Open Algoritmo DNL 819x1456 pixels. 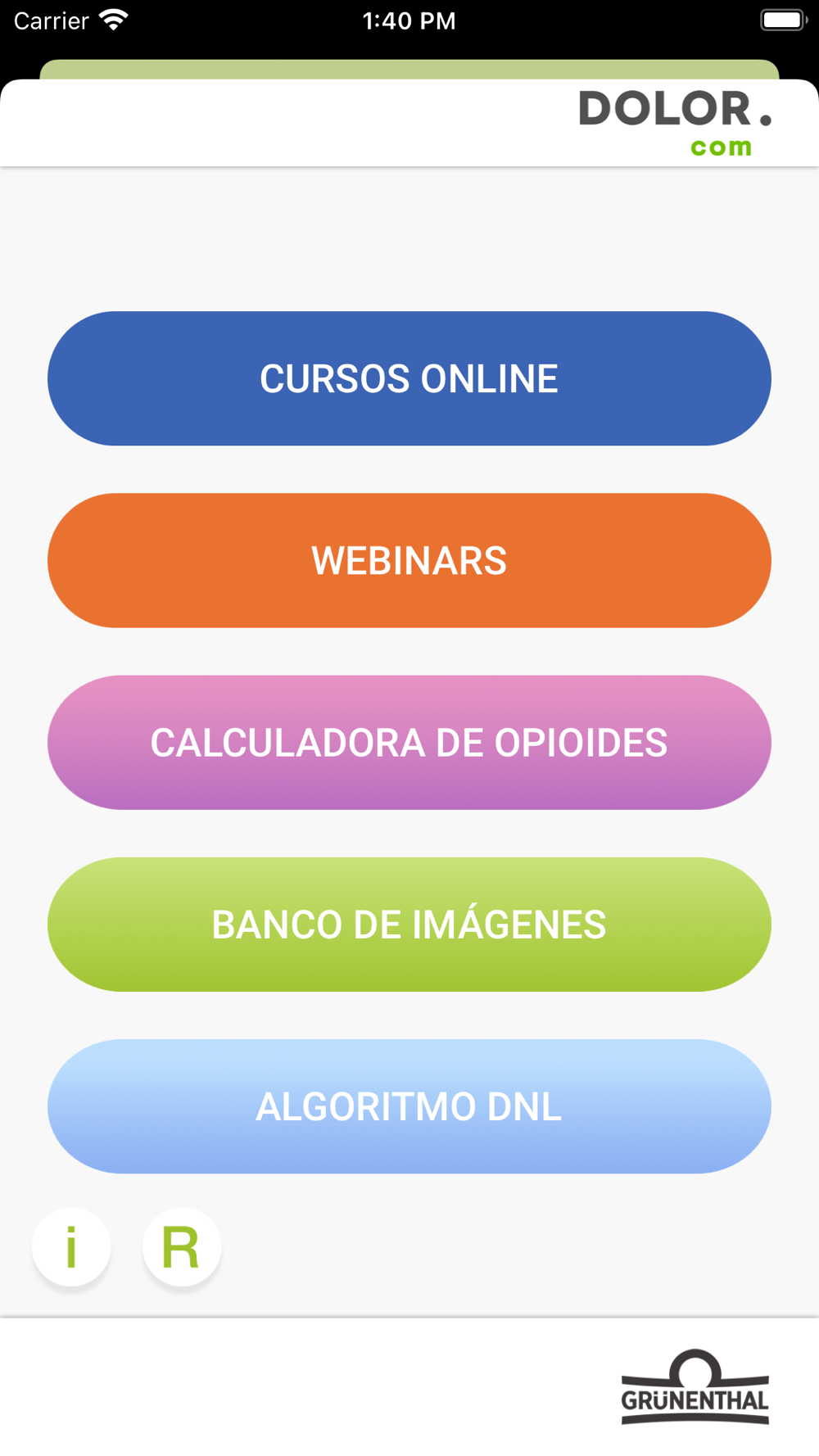point(409,1106)
